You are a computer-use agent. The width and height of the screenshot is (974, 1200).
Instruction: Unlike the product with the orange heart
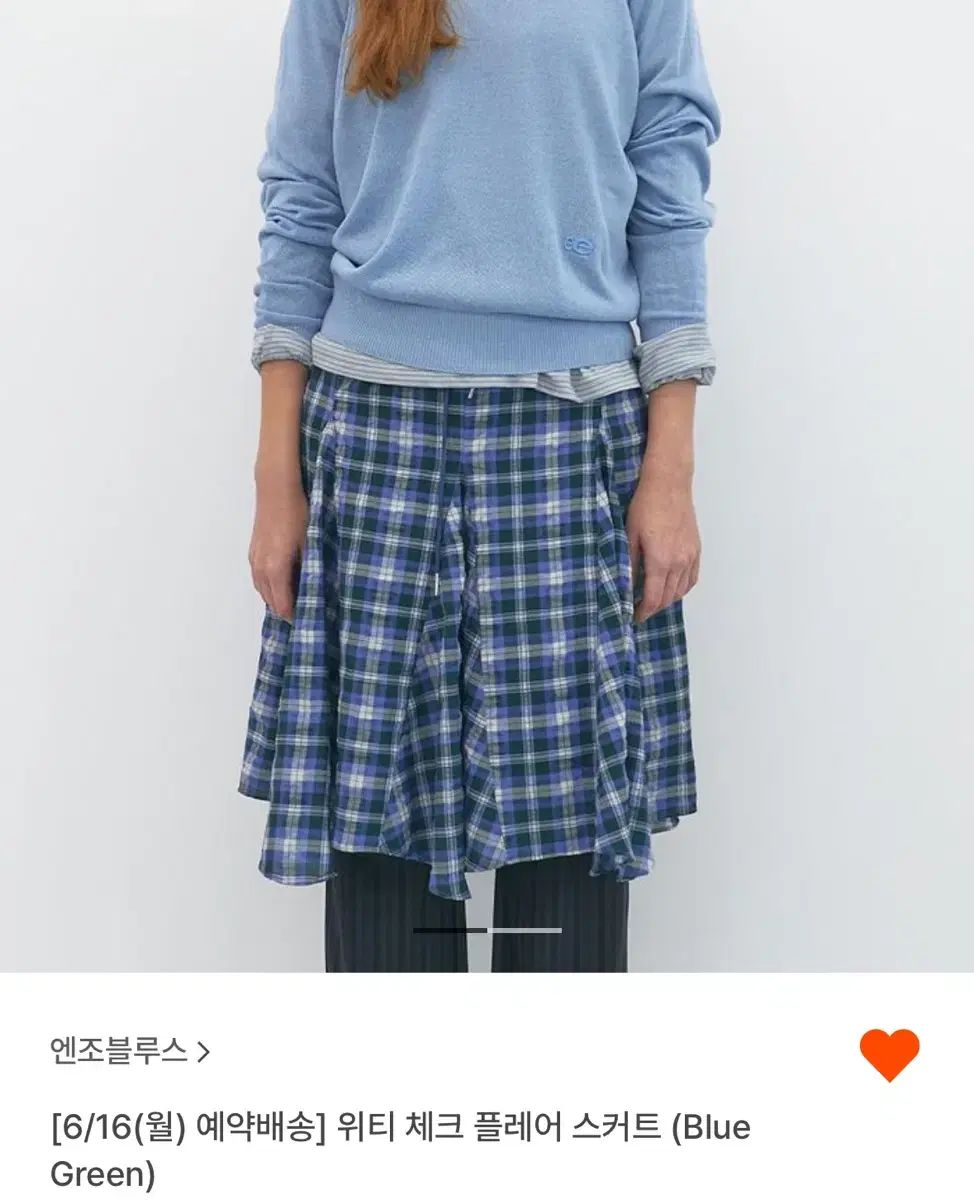888,1054
